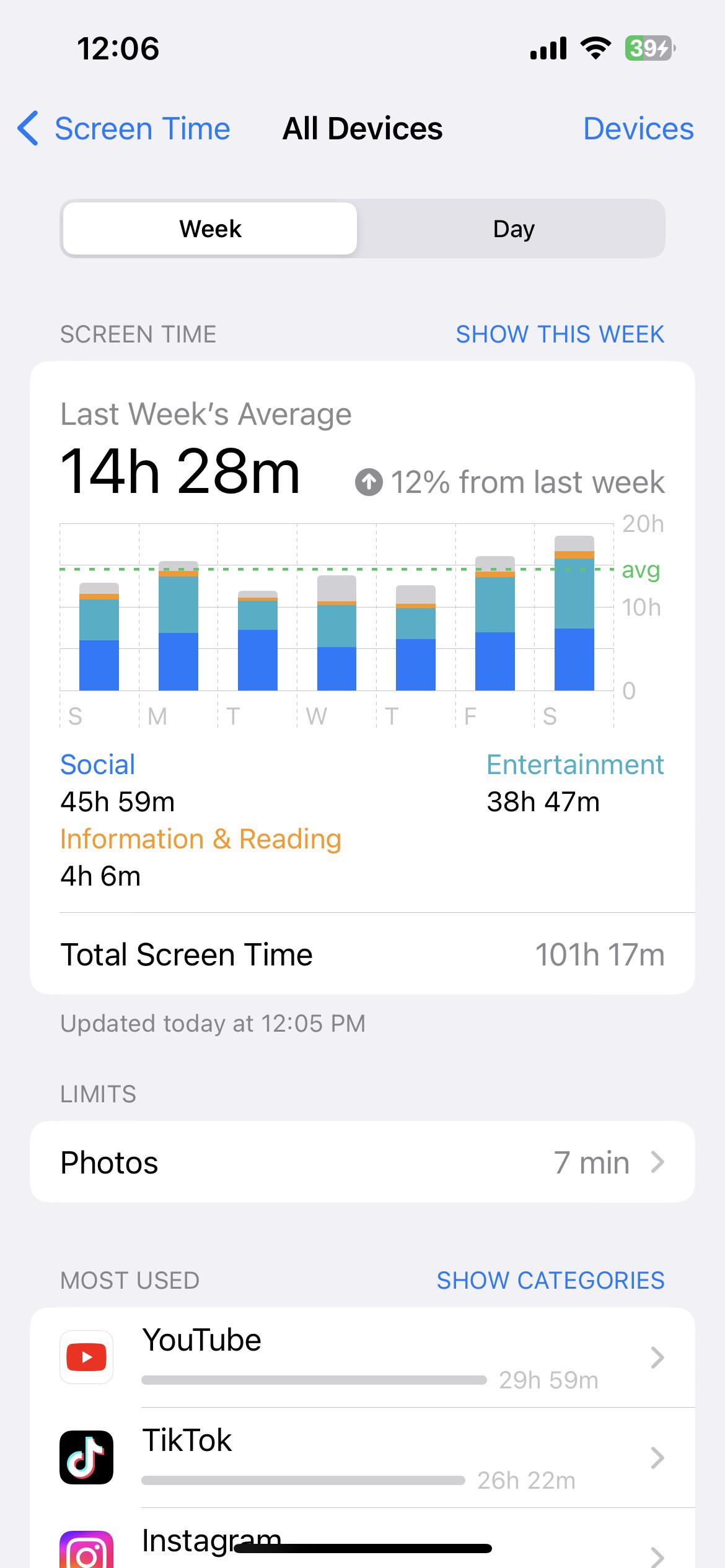Viewport: 725px width, 1568px height.
Task: Open the Devices selector
Action: [x=638, y=129]
